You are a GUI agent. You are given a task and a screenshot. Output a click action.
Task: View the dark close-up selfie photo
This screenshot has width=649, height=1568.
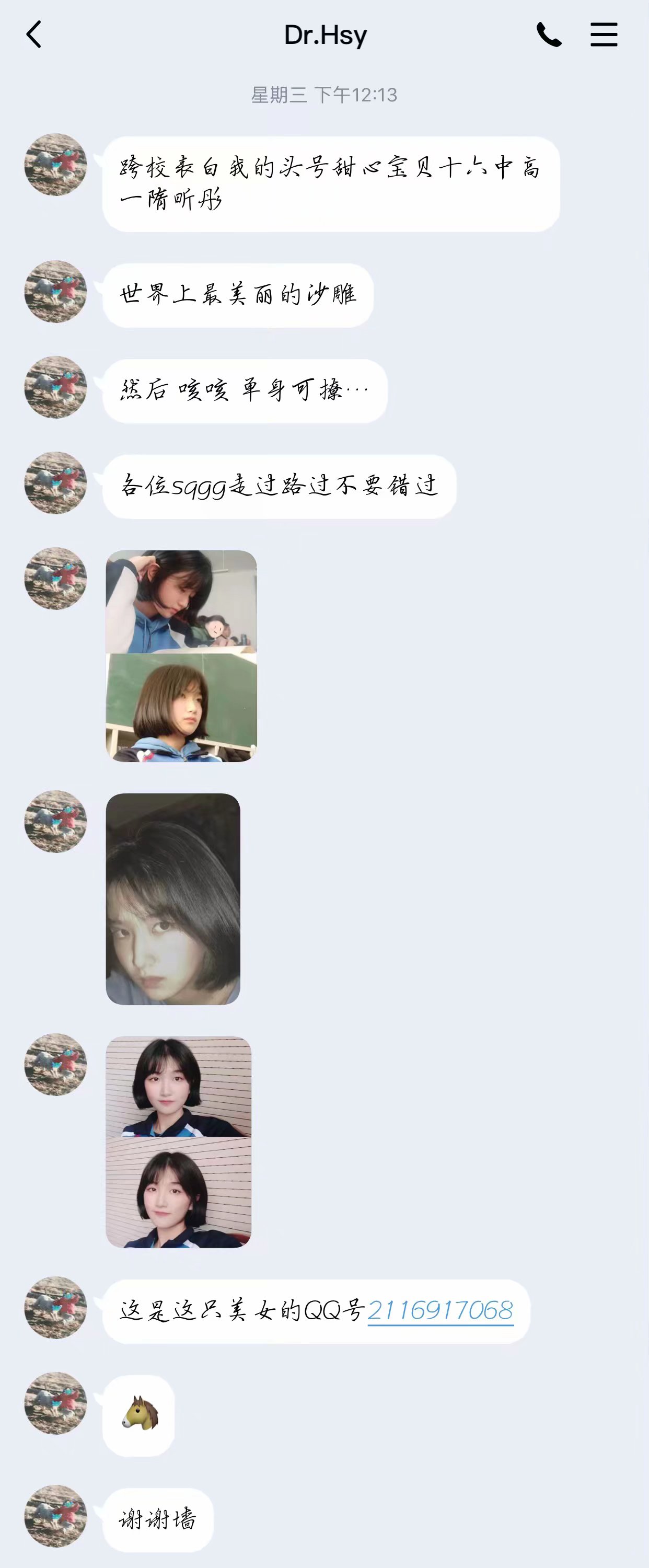point(173,898)
